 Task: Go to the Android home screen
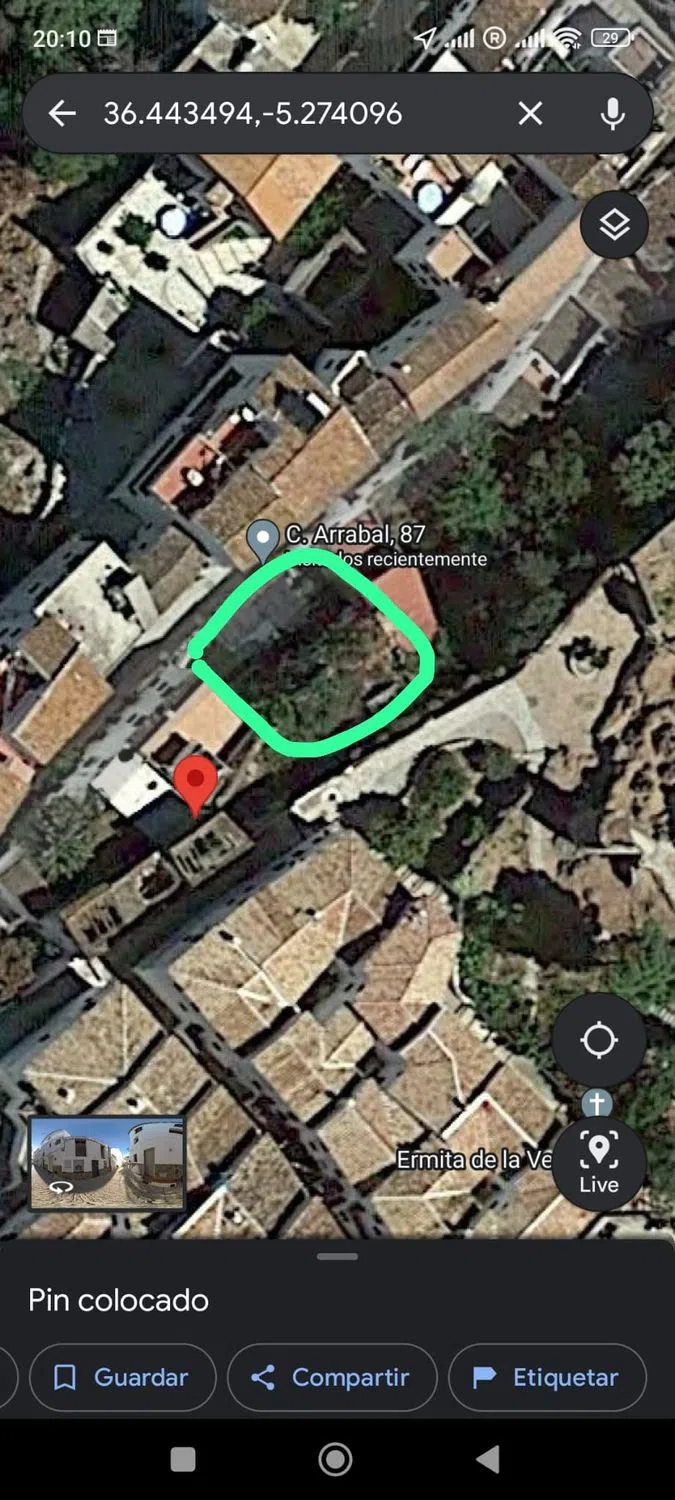pos(335,1459)
